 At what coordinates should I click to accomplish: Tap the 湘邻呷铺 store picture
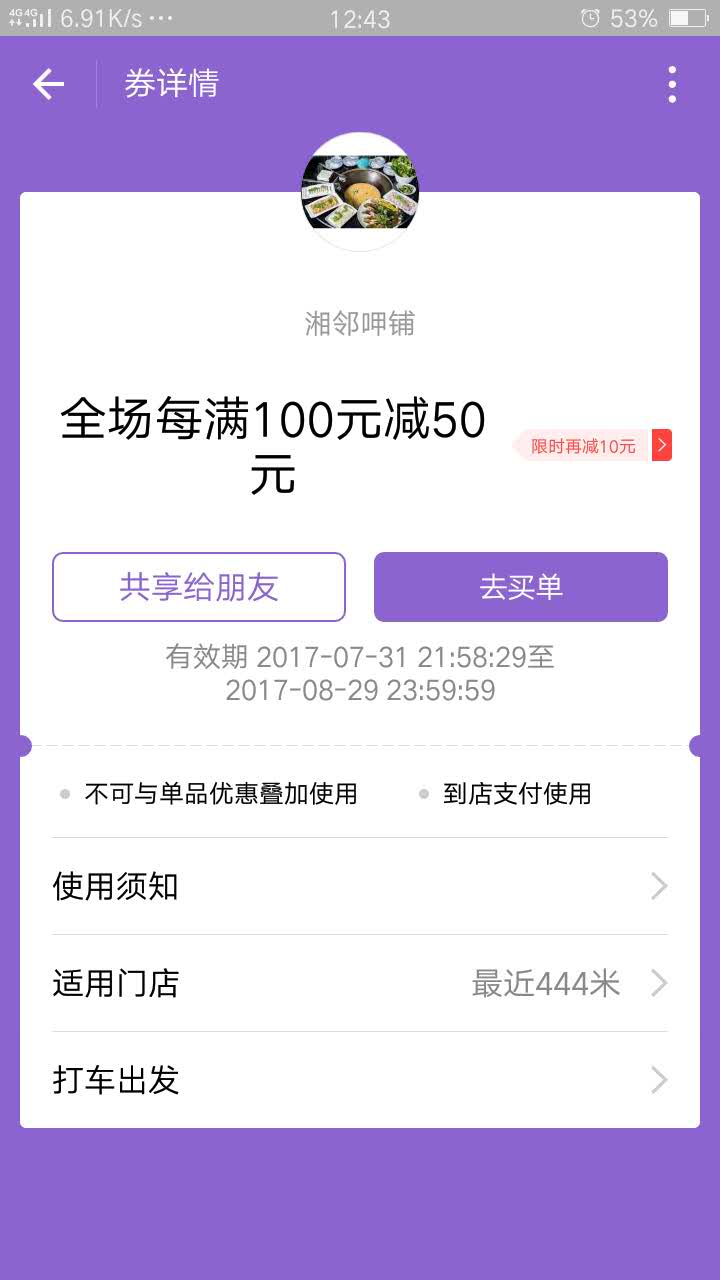(x=360, y=192)
